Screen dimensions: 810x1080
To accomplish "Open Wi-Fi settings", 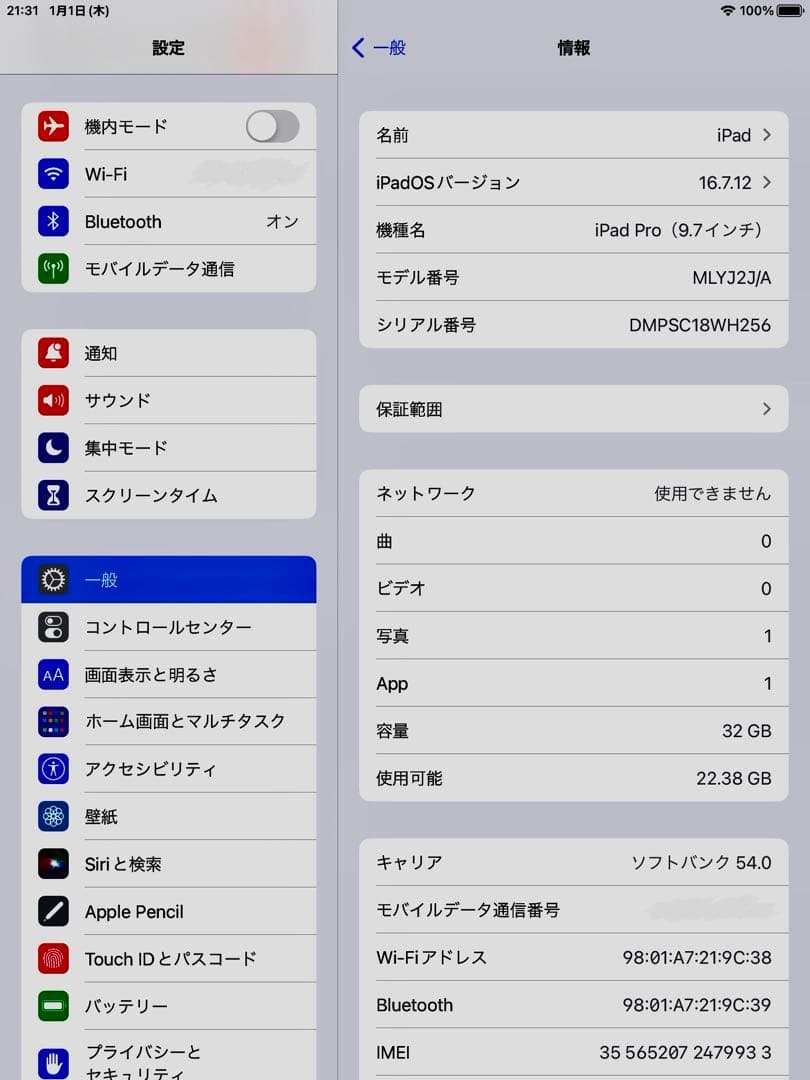I will click(168, 174).
